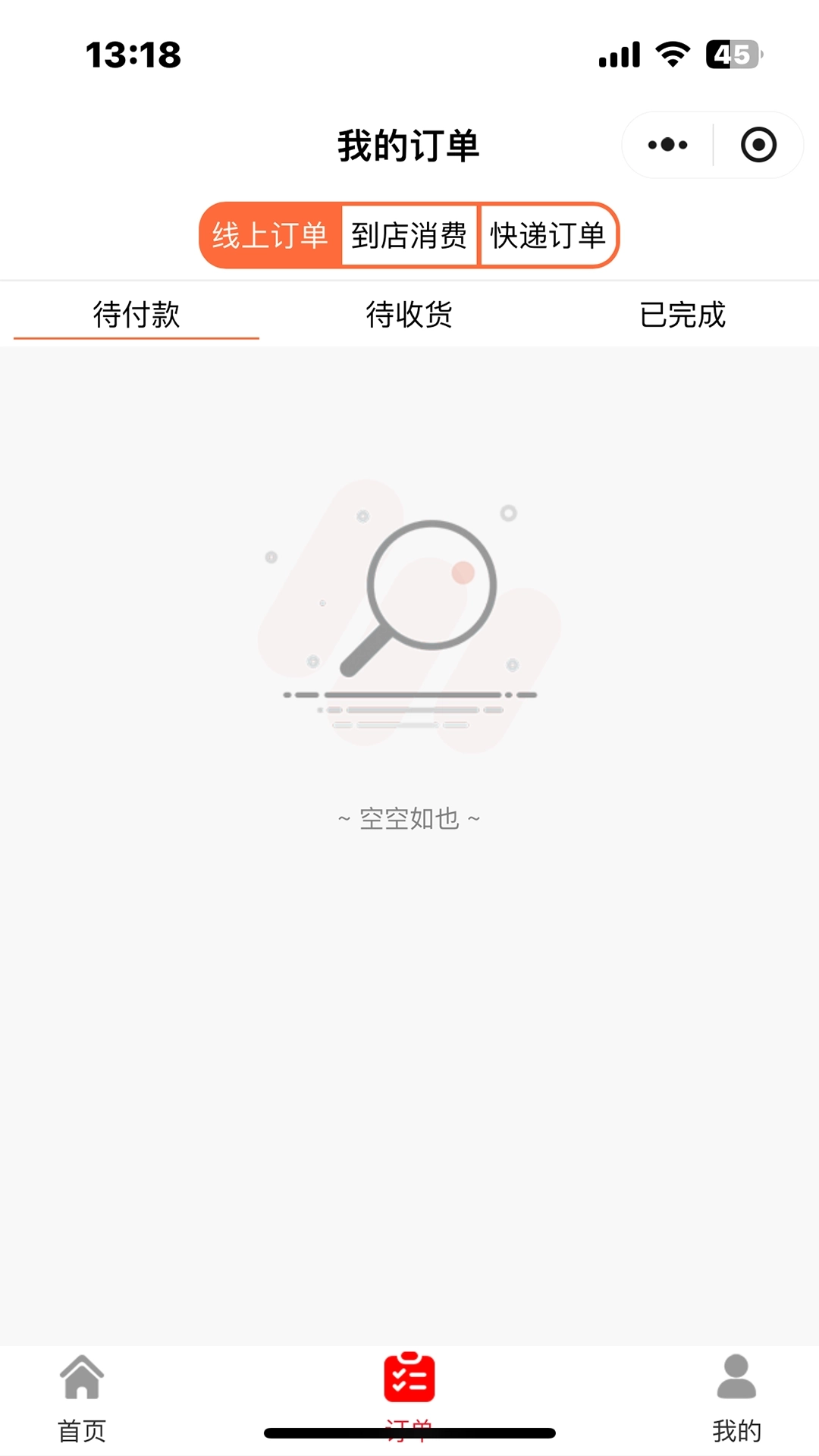Screen dimensions: 819x1456
Task: Open the mini program more options menu
Action: [665, 144]
